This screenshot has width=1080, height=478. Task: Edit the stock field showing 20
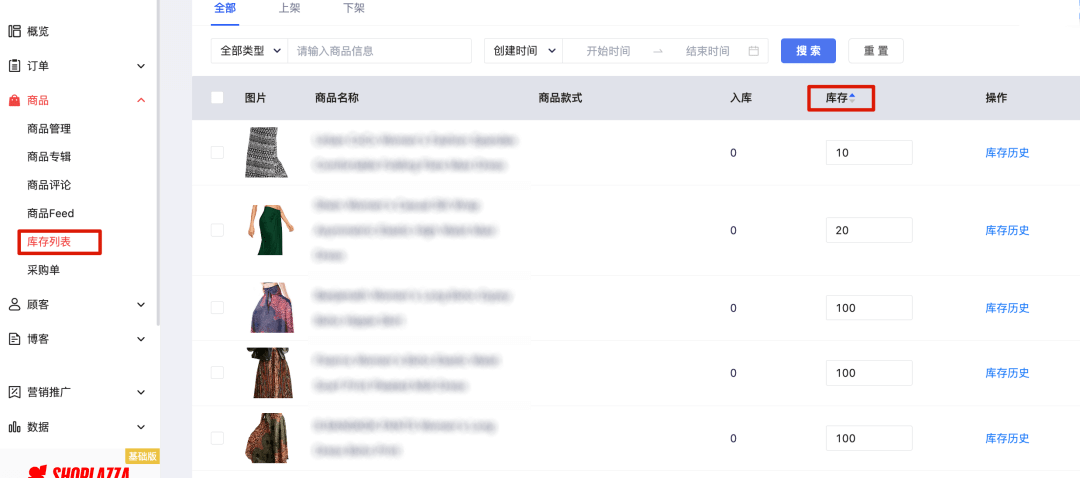click(868, 230)
